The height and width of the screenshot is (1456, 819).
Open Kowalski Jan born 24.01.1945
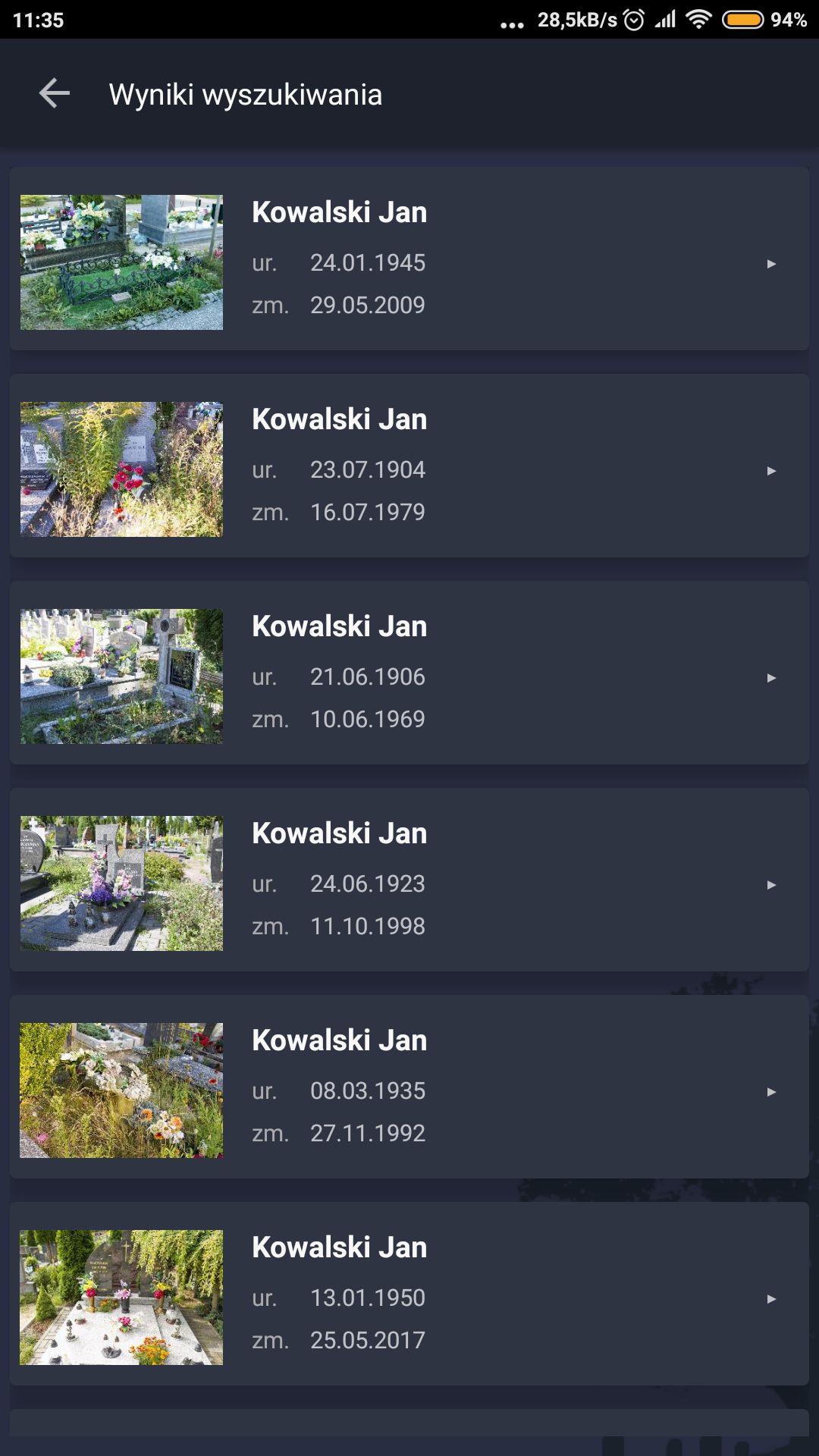(409, 259)
